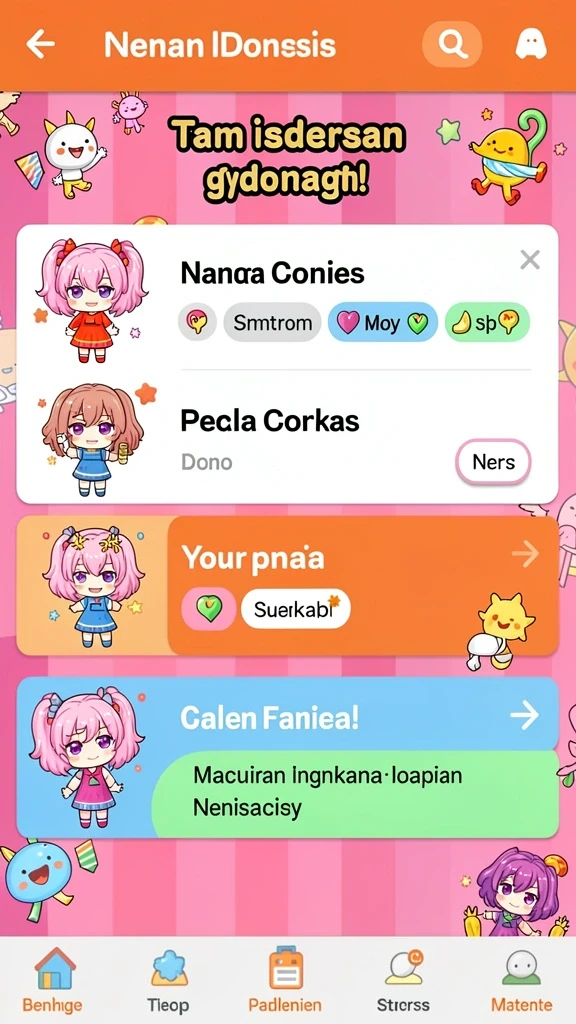Open the search icon in the header

452,44
